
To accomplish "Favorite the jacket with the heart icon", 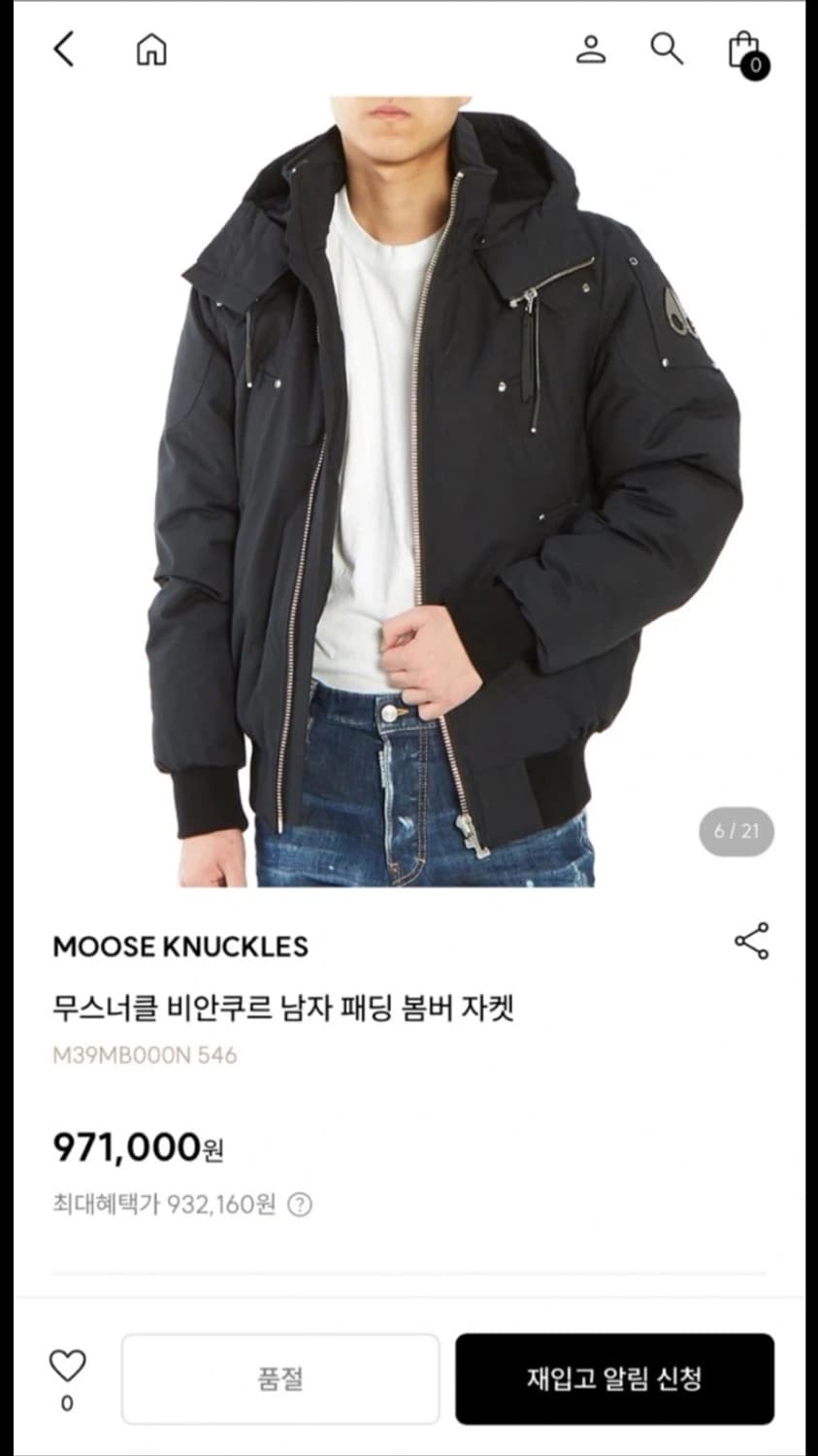I will click(x=66, y=1366).
